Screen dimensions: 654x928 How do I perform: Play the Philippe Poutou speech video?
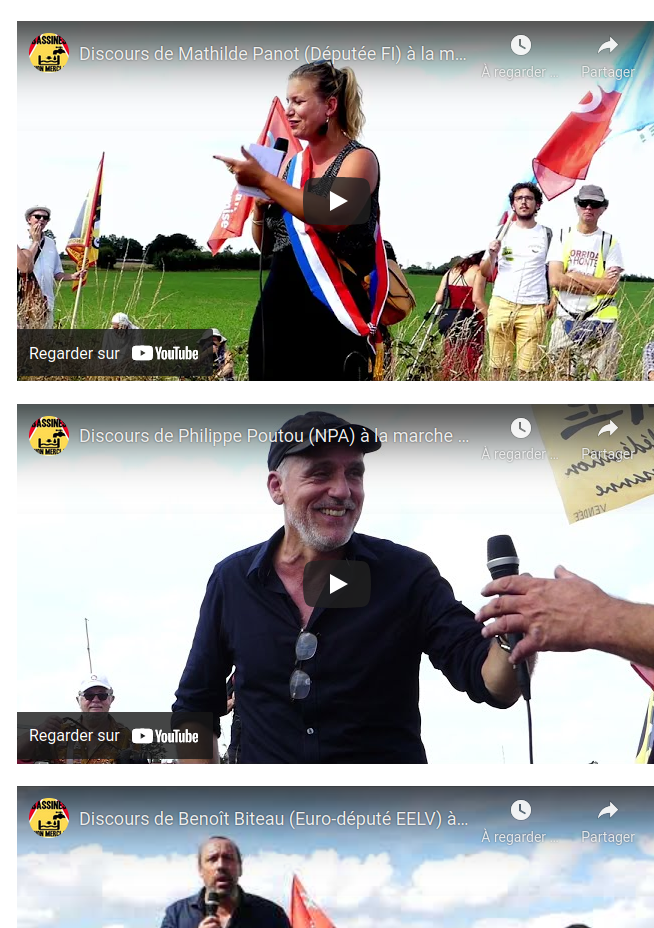point(337,584)
